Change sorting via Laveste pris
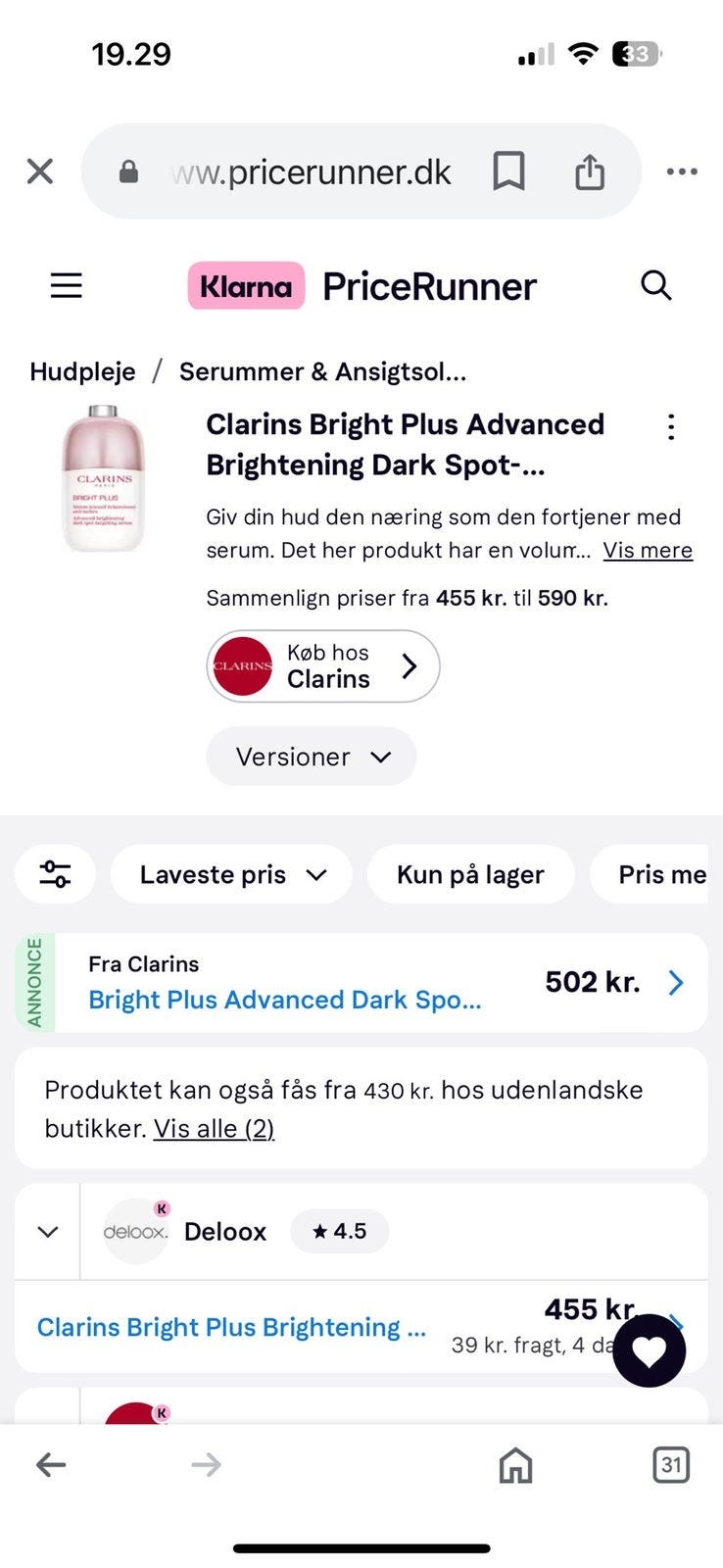723x1568 pixels. tap(231, 874)
